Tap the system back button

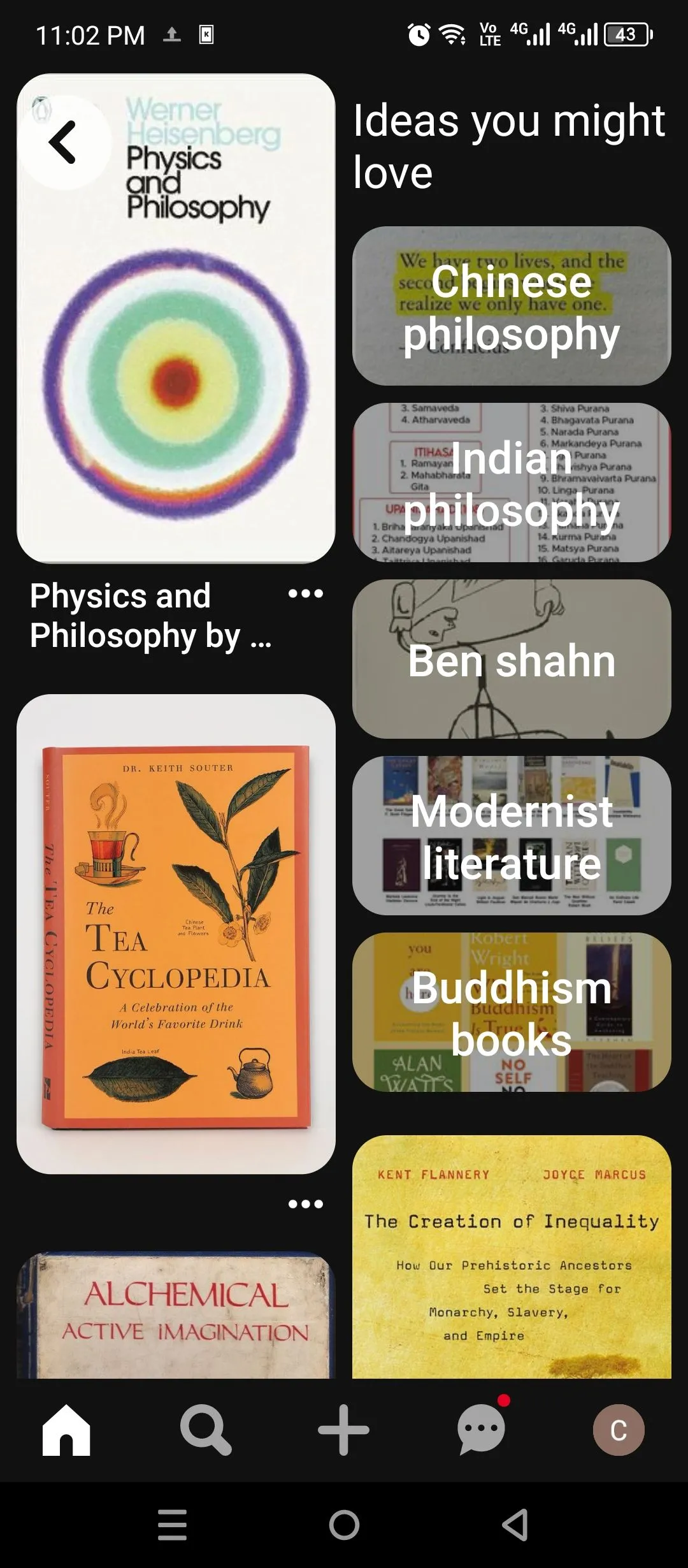coord(515,1525)
